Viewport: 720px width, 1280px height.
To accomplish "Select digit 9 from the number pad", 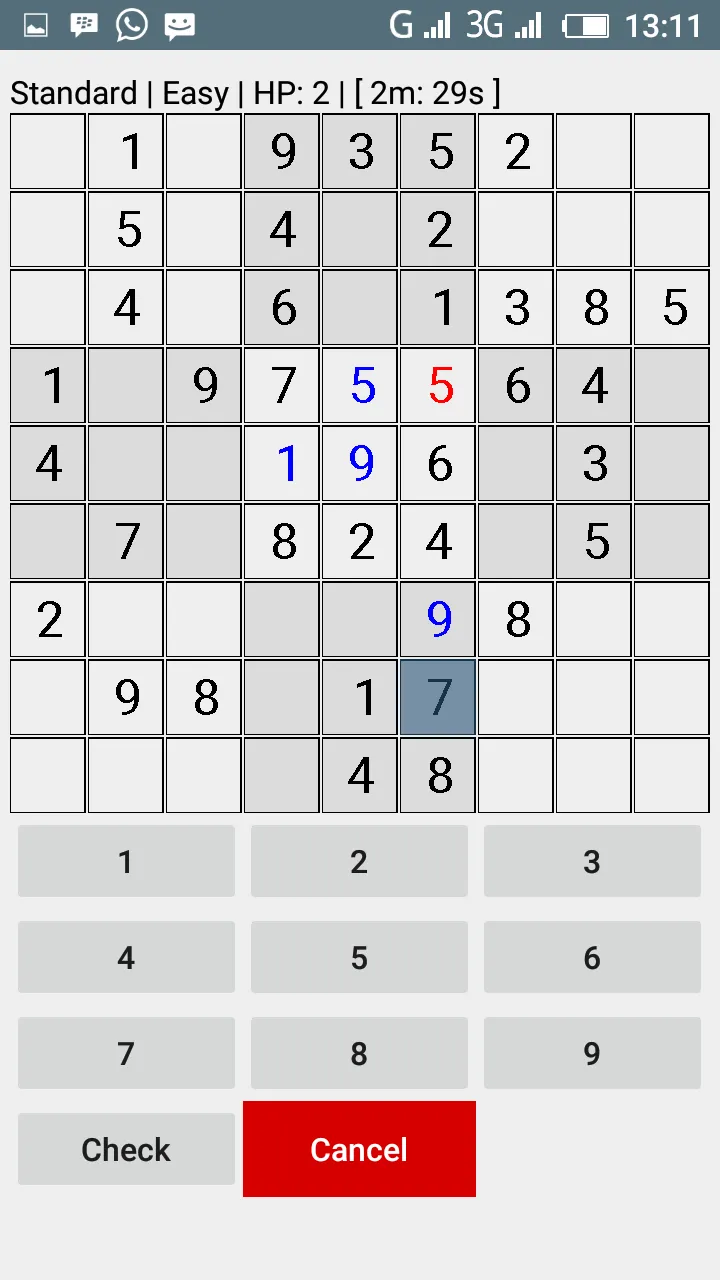I will click(x=592, y=1053).
